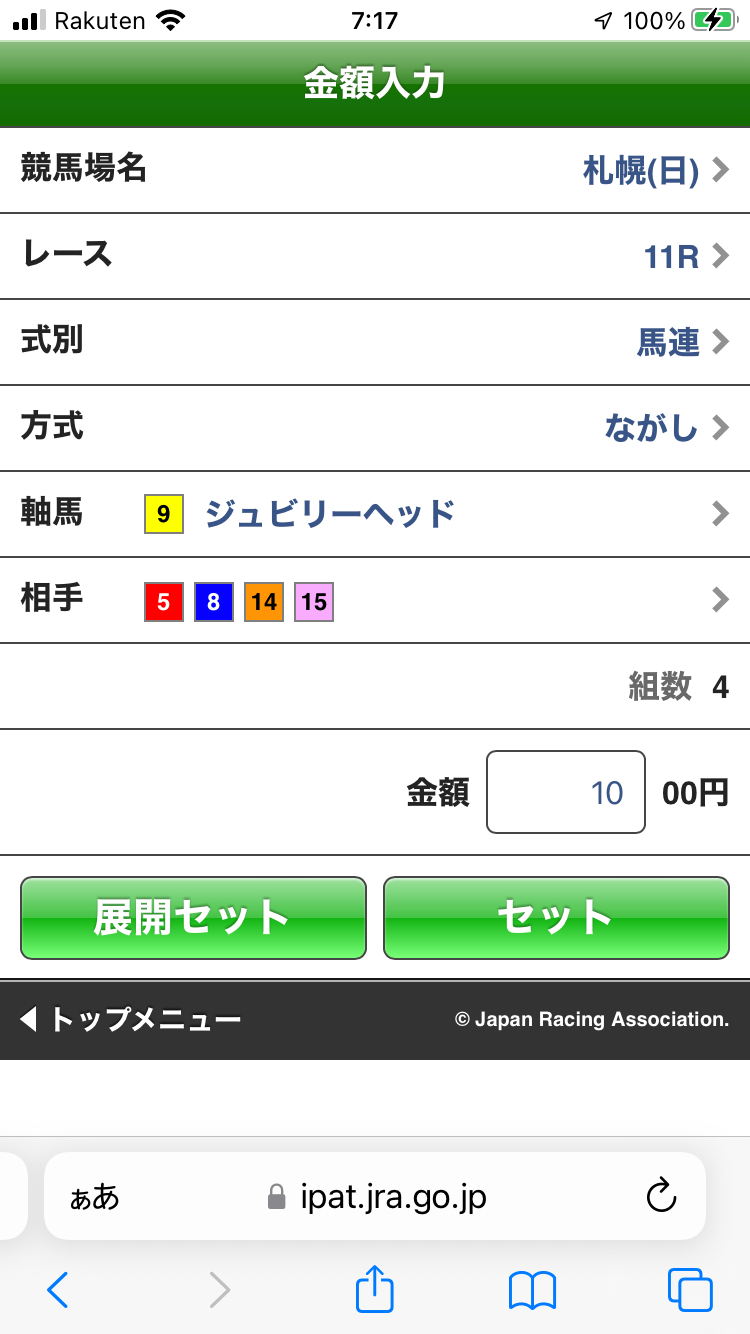Tap the Safari share icon
The height and width of the screenshot is (1334, 750).
point(373,1290)
